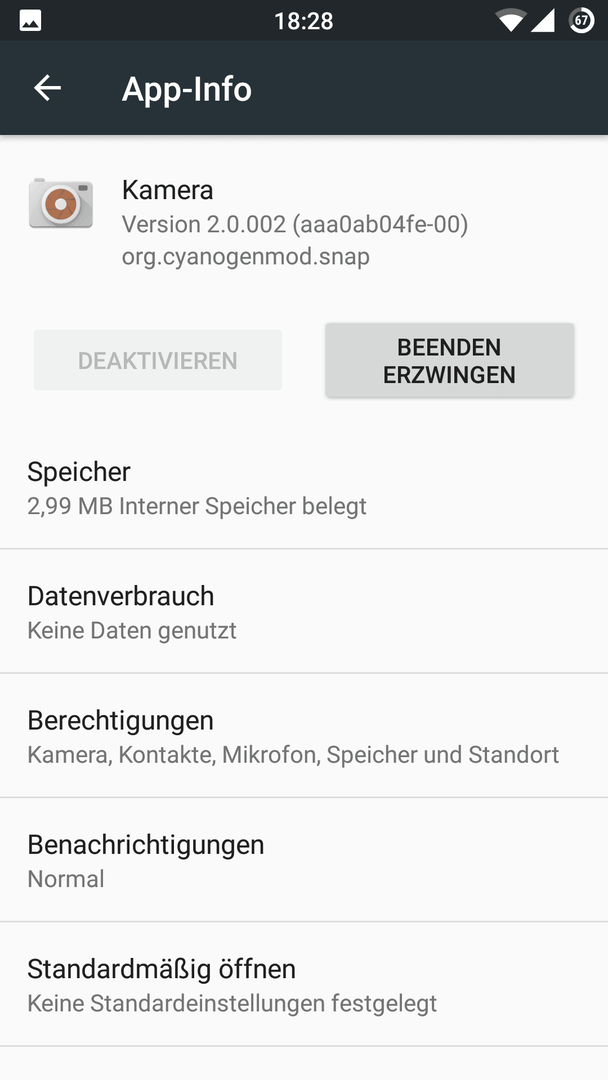Tap the Beenden erzwingen button
This screenshot has width=608, height=1080.
[x=449, y=360]
